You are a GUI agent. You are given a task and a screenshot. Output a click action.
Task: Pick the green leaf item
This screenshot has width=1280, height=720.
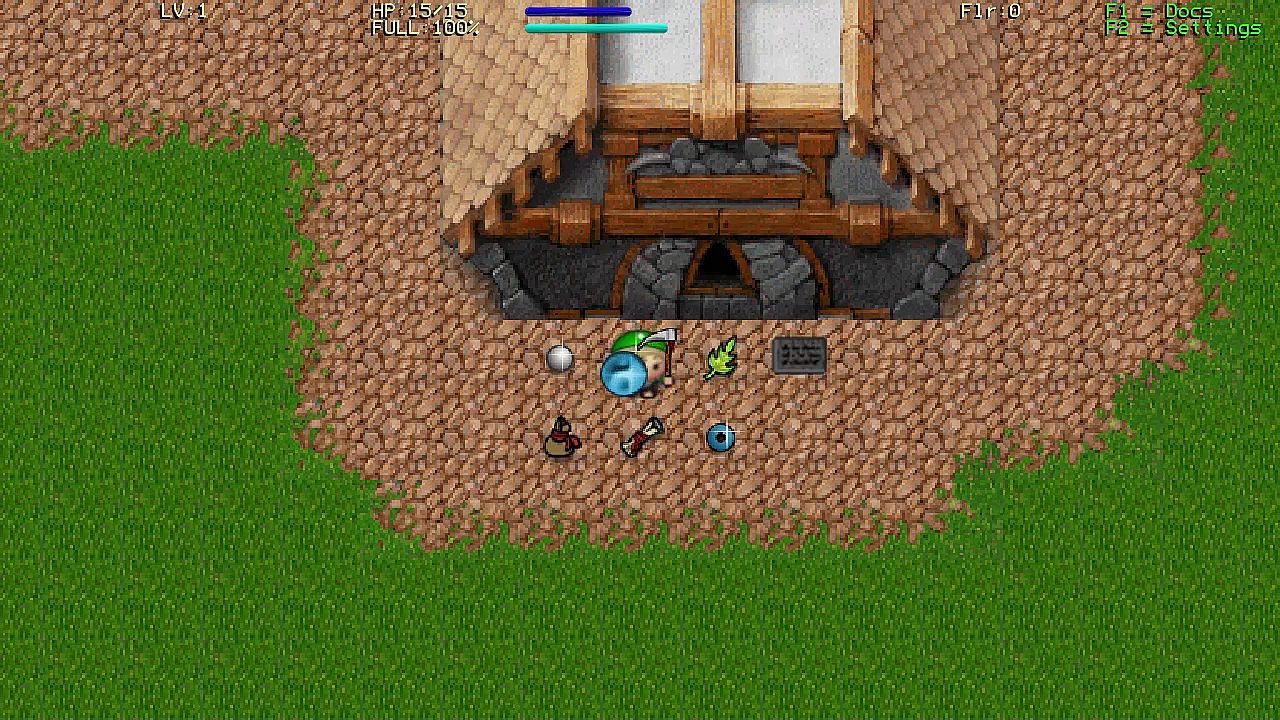[720, 359]
